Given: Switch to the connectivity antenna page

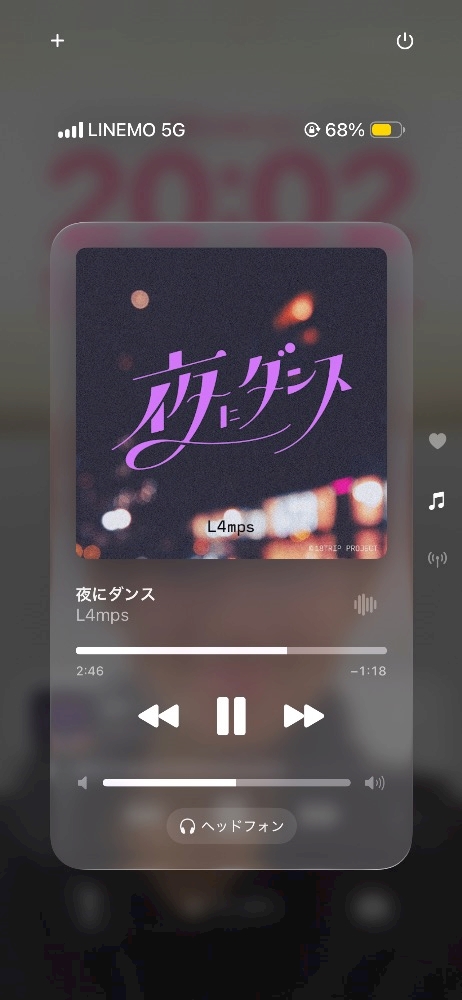Looking at the screenshot, I should click(x=437, y=559).
